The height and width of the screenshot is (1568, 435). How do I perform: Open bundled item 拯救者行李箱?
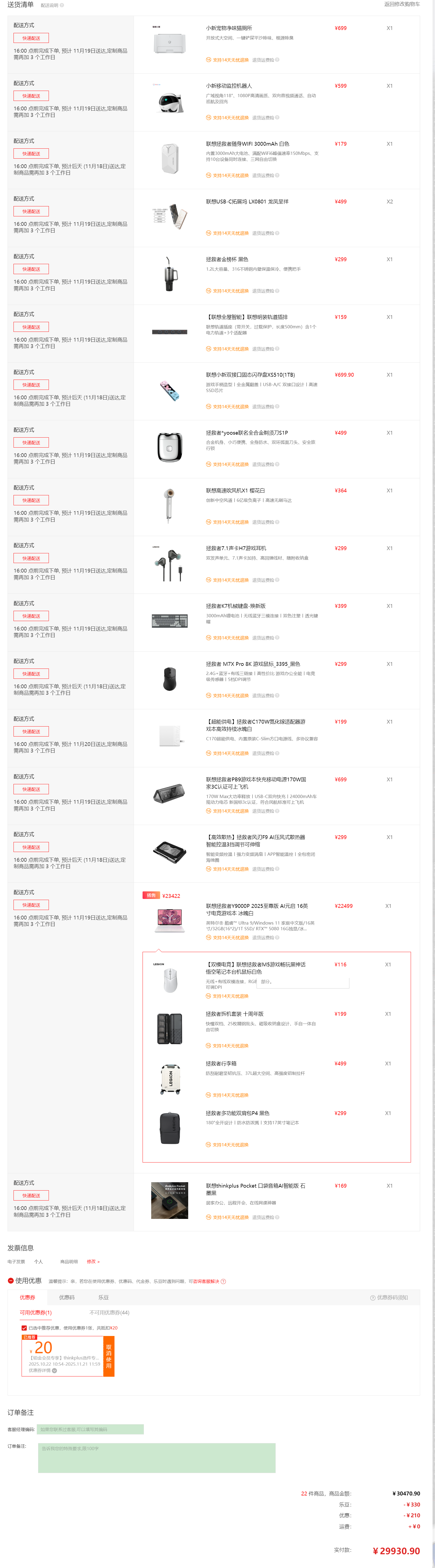pyautogui.click(x=221, y=1063)
